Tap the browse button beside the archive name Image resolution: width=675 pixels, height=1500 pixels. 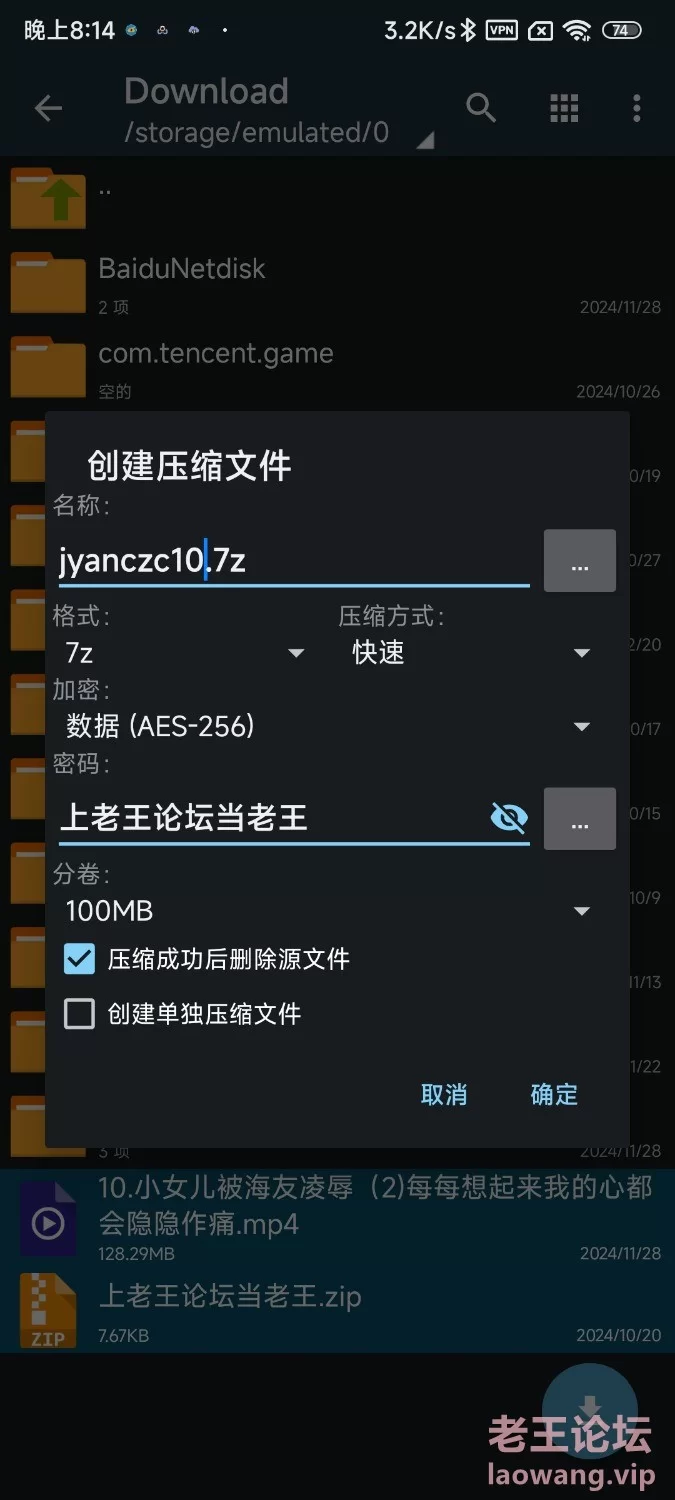(580, 561)
